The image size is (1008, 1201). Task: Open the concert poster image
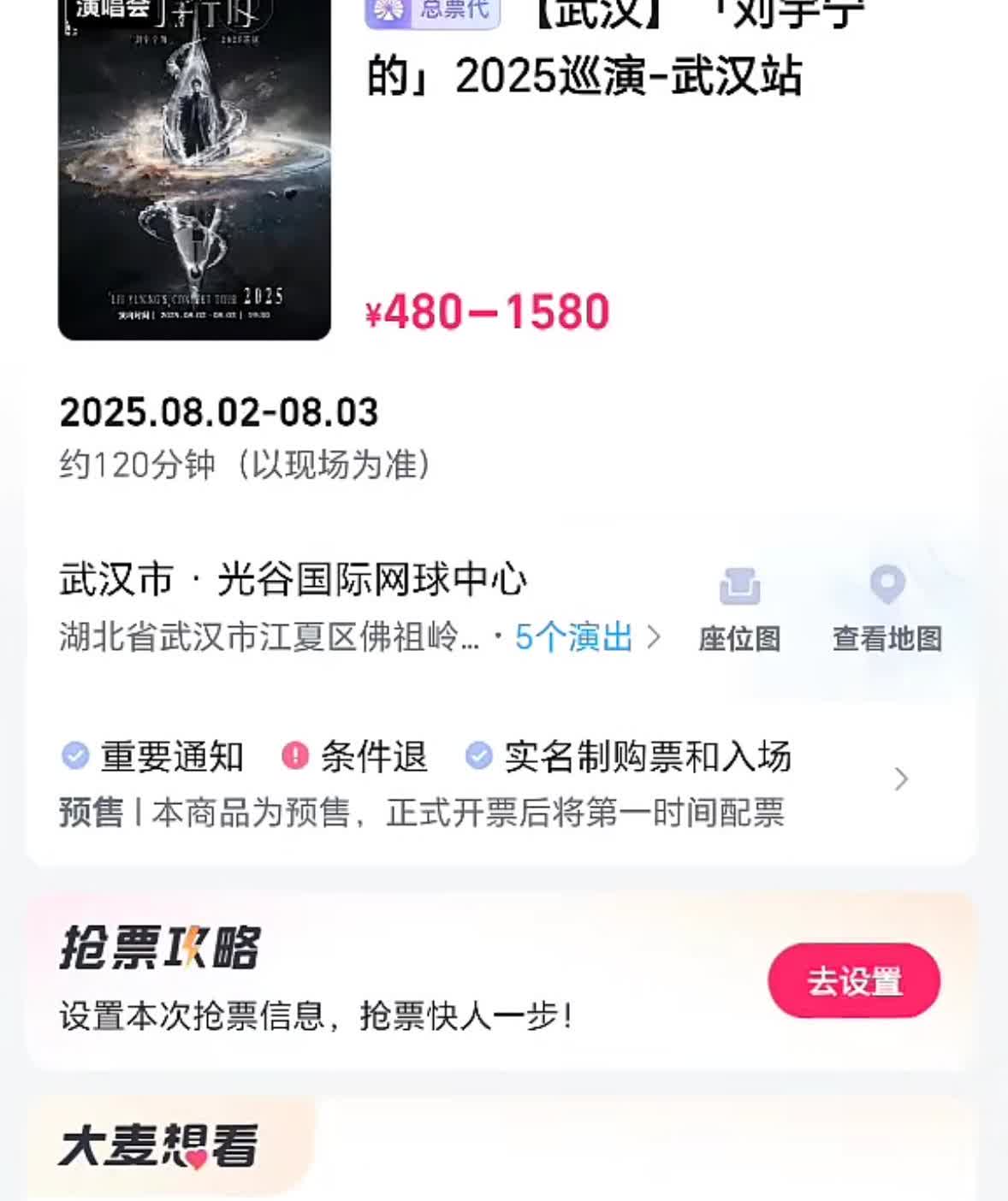pyautogui.click(x=194, y=169)
